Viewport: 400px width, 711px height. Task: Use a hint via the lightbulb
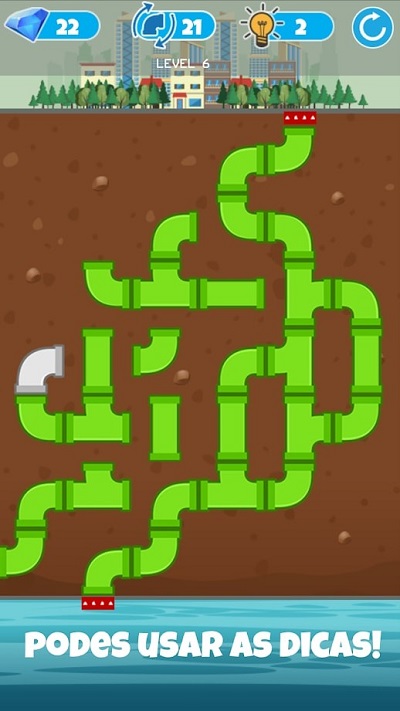coord(259,25)
